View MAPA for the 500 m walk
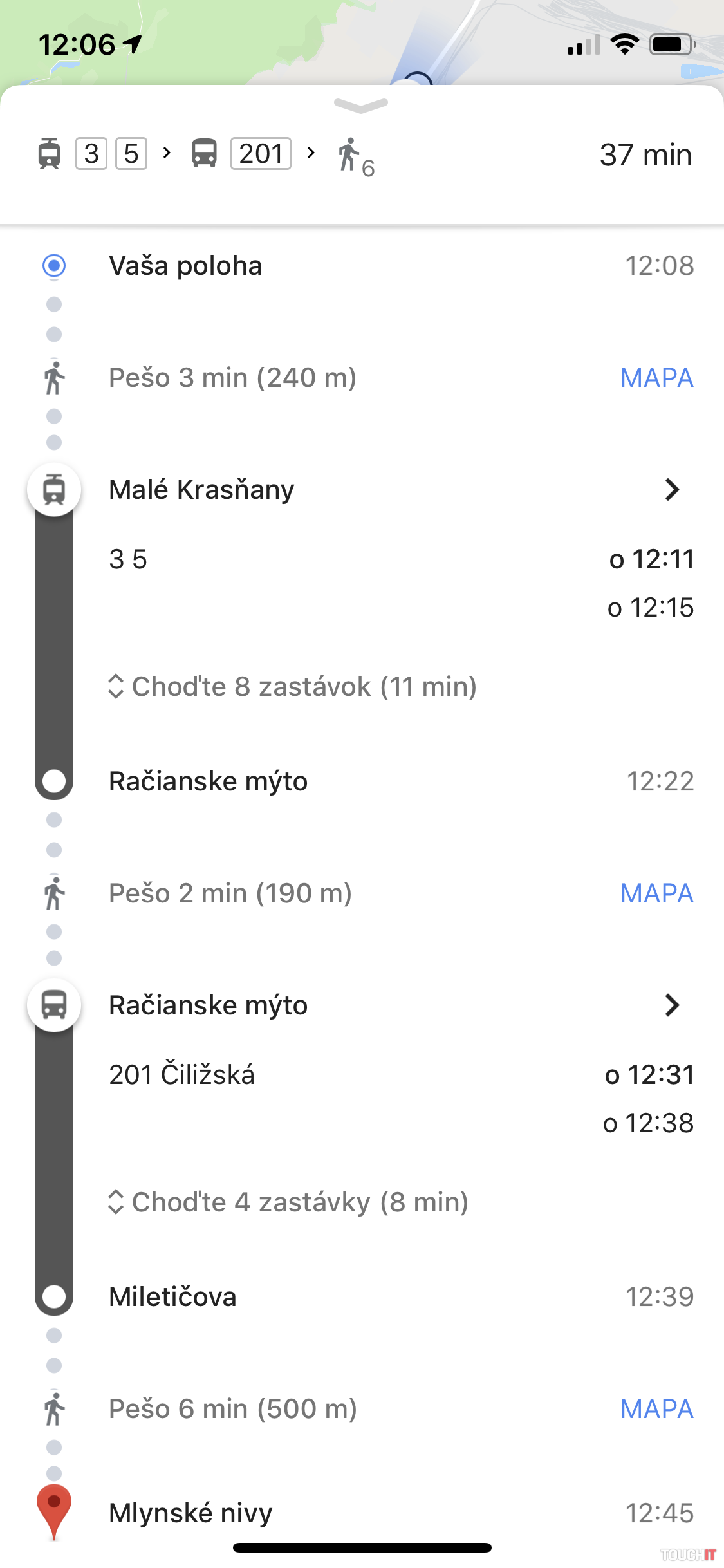This screenshot has width=724, height=1568. 656,1409
